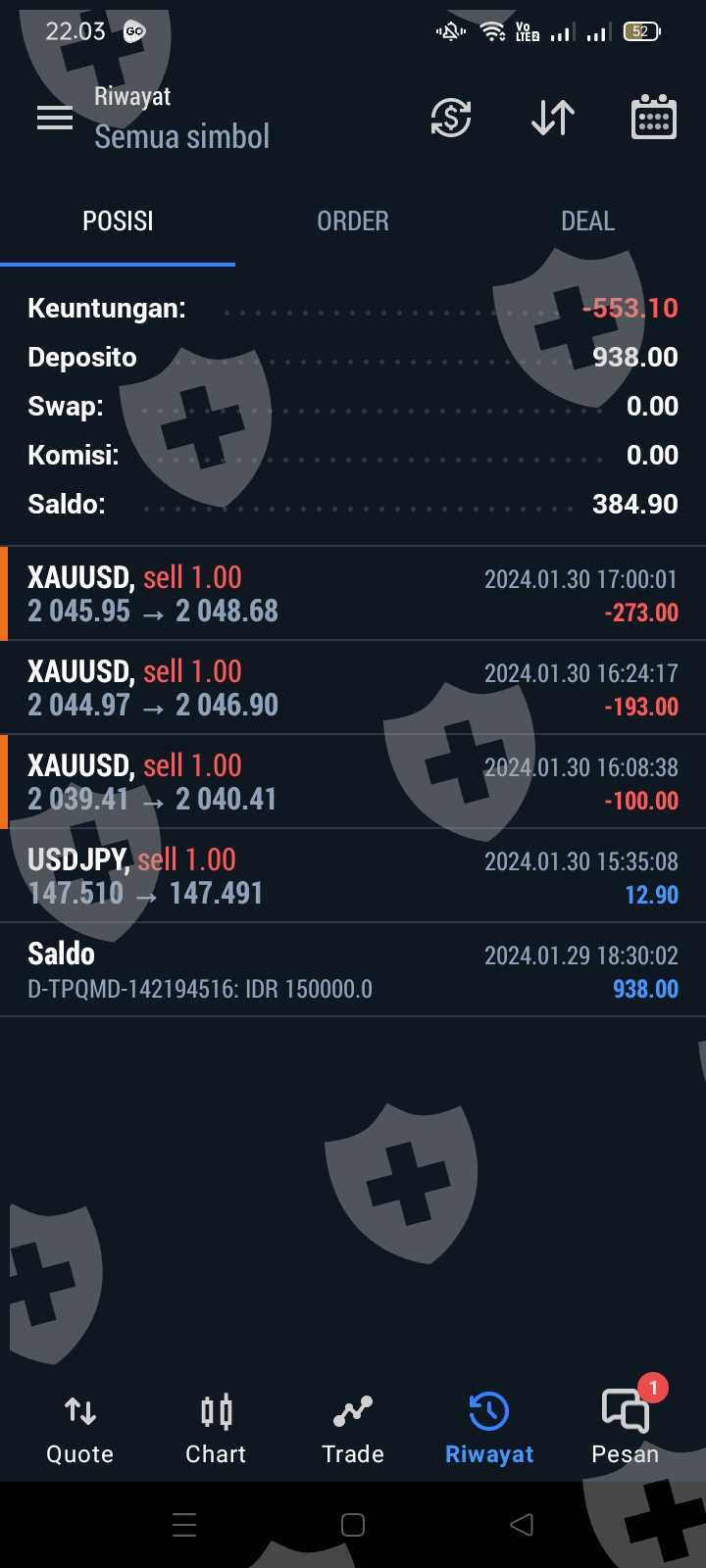Go to the Quote tab
Screen dimensions: 706x1568
(x=80, y=1429)
